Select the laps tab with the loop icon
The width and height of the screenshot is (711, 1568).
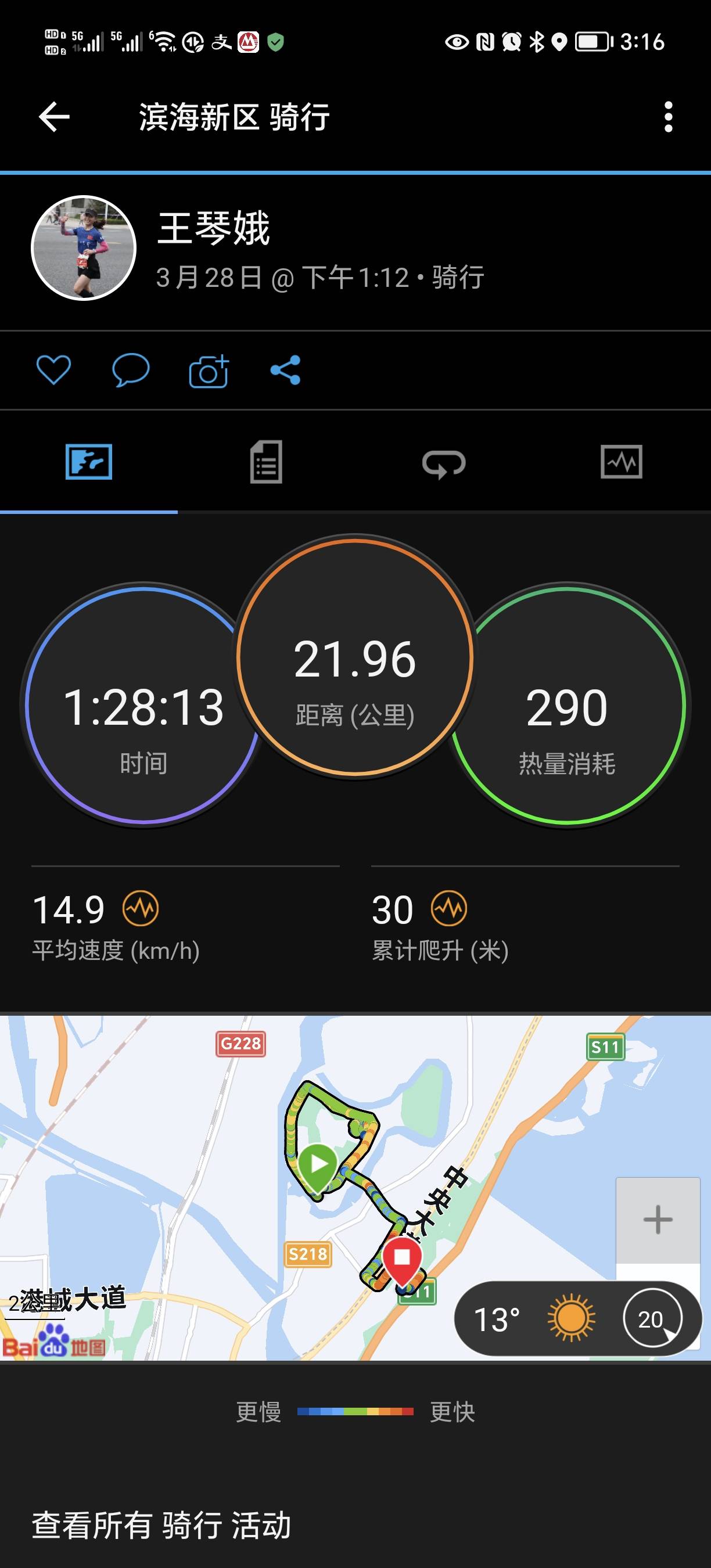(444, 464)
